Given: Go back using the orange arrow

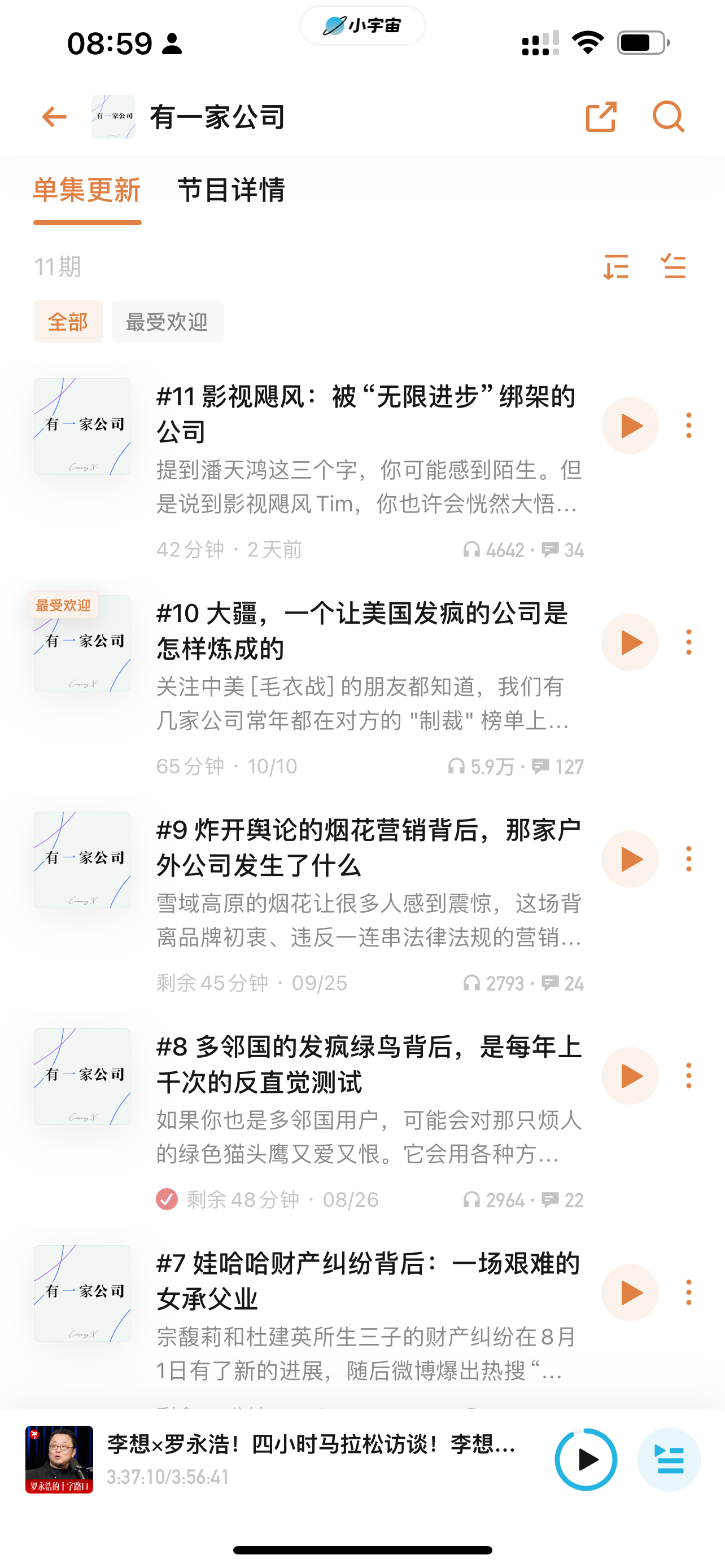Looking at the screenshot, I should [x=54, y=117].
